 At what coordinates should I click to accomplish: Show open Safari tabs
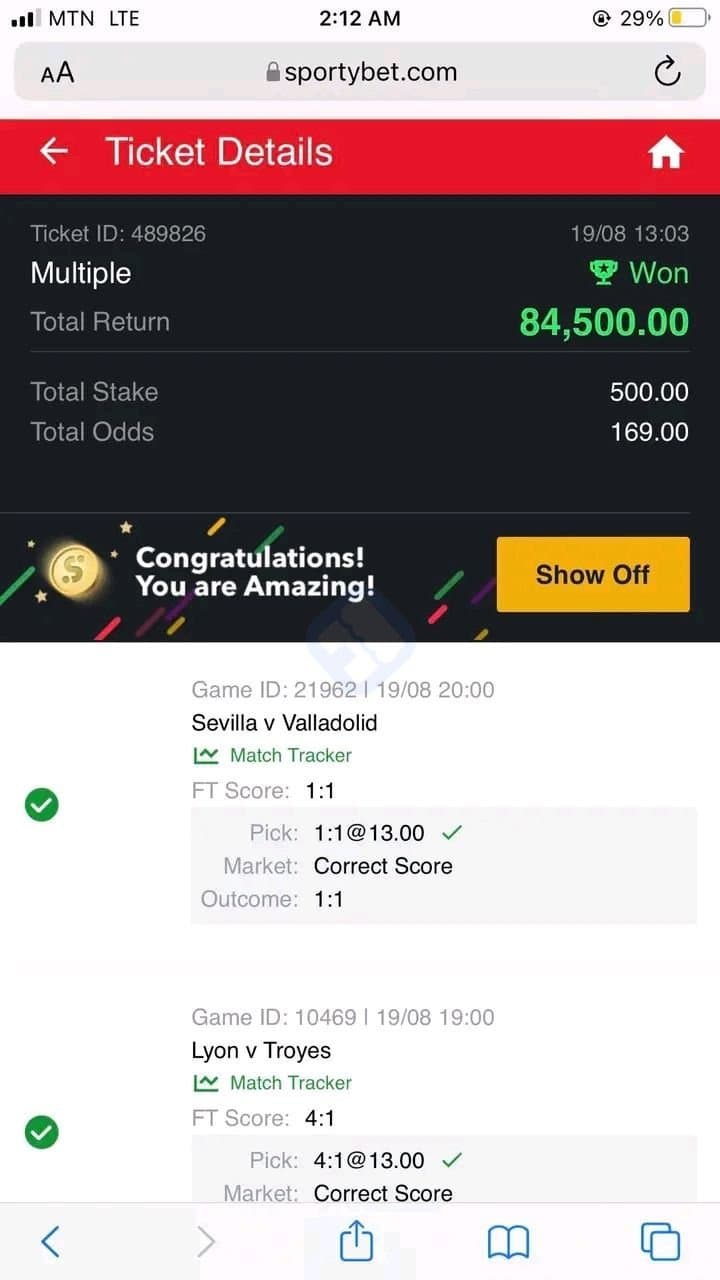(660, 1242)
